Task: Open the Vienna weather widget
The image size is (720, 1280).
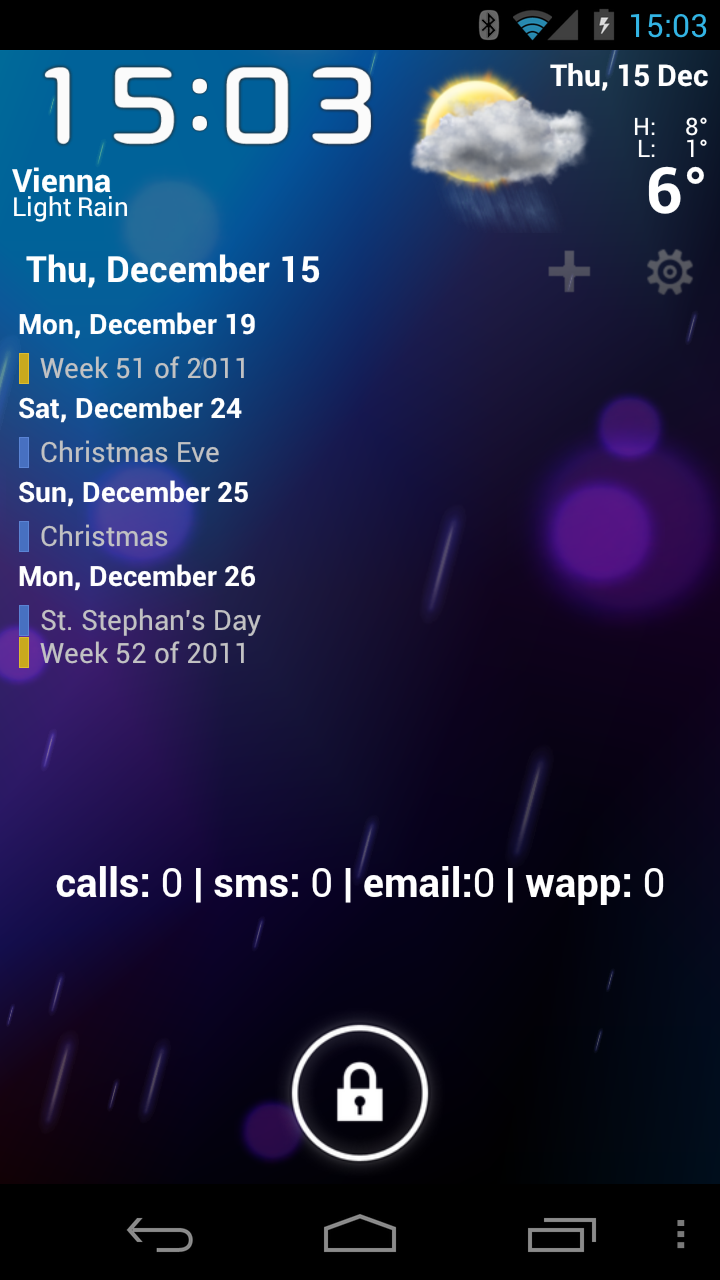Action: 360,140
